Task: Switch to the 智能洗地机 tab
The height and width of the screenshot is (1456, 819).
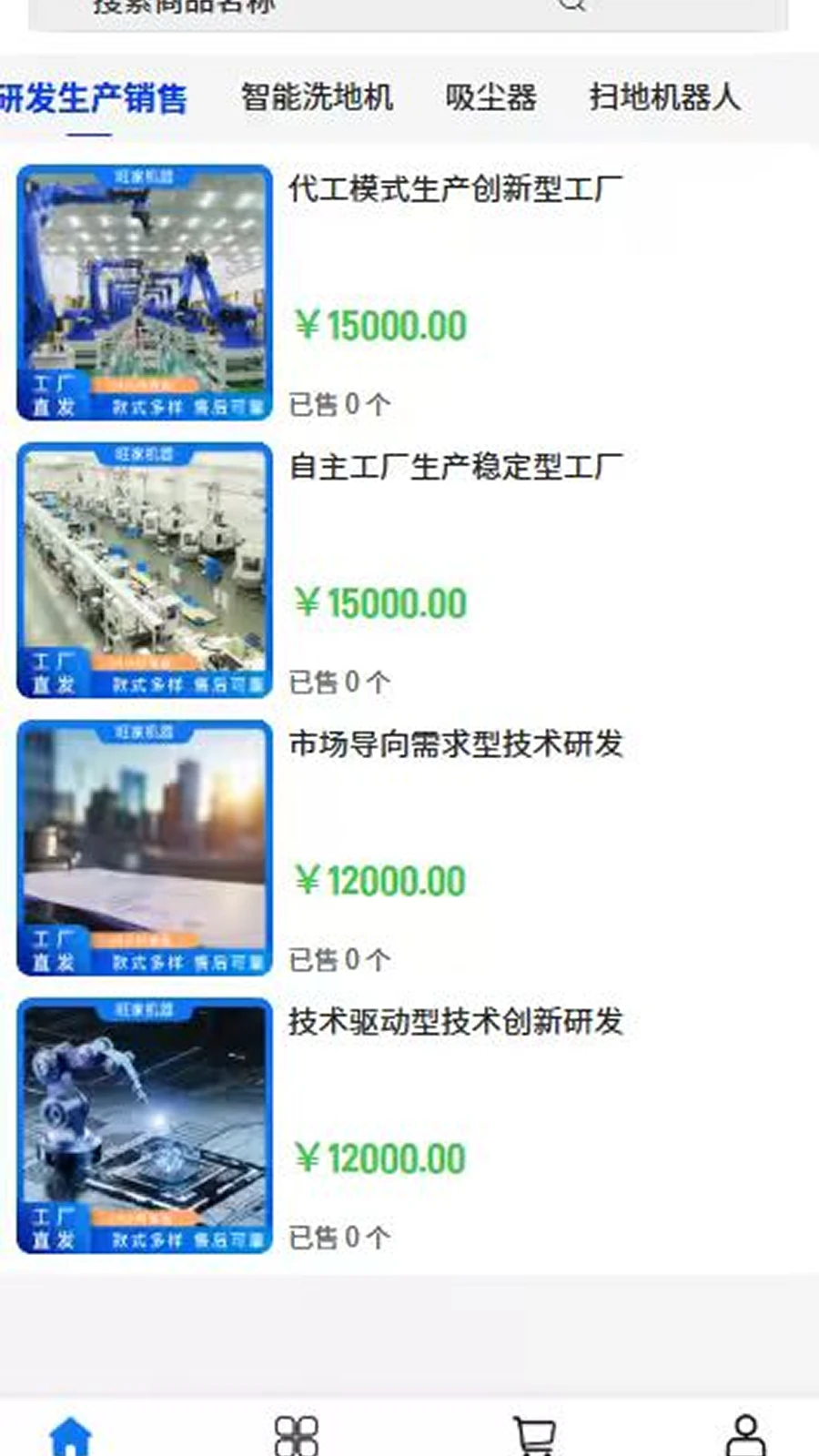Action: coord(317,96)
